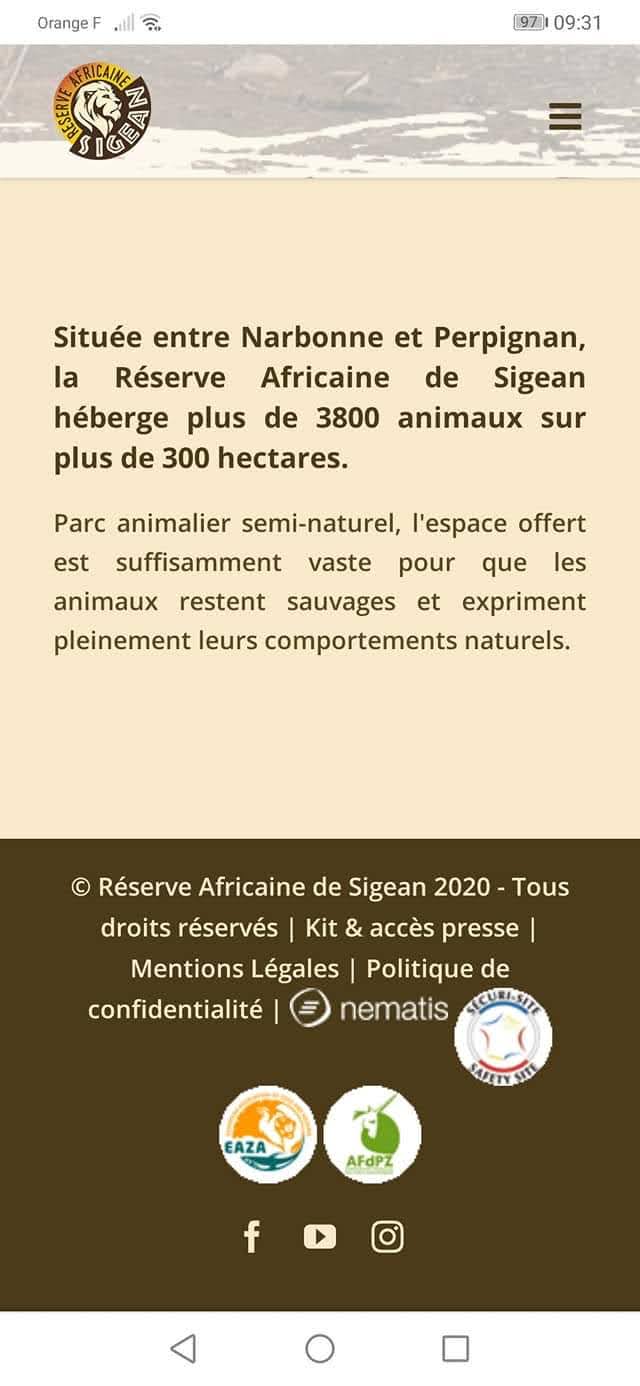Open the YouTube channel
Screen dimensions: 640x1386
[x=320, y=1237]
